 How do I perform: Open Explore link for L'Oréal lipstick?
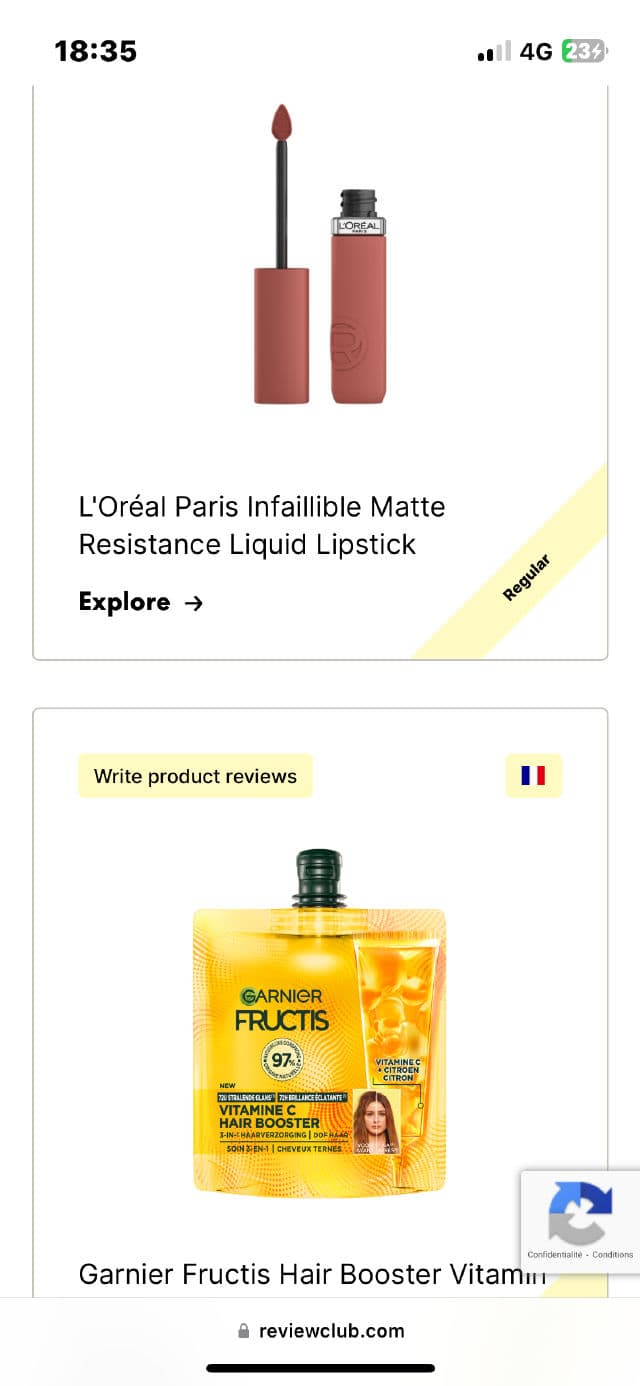point(141,602)
